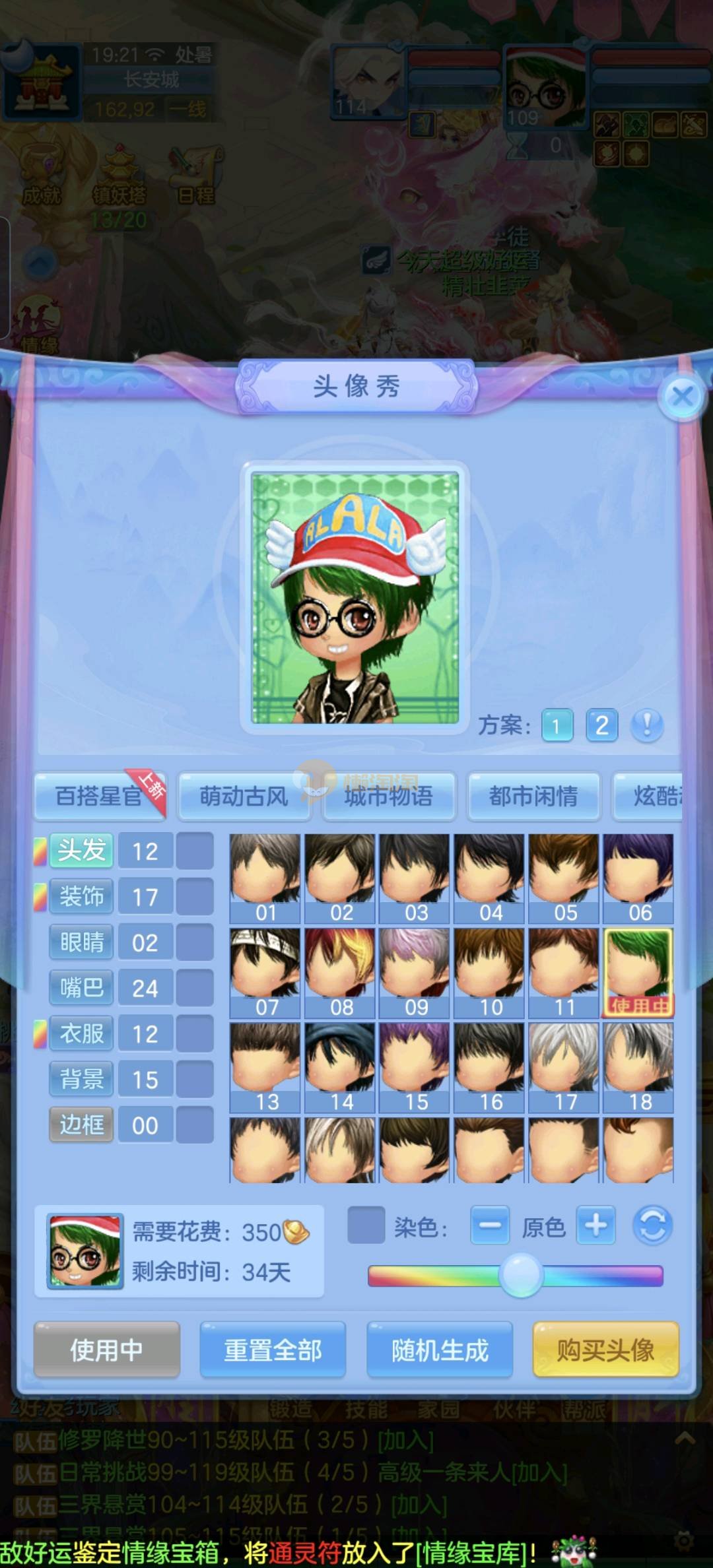Open the 都市闲情 tab
Screen dimensions: 713x1568
(x=533, y=796)
